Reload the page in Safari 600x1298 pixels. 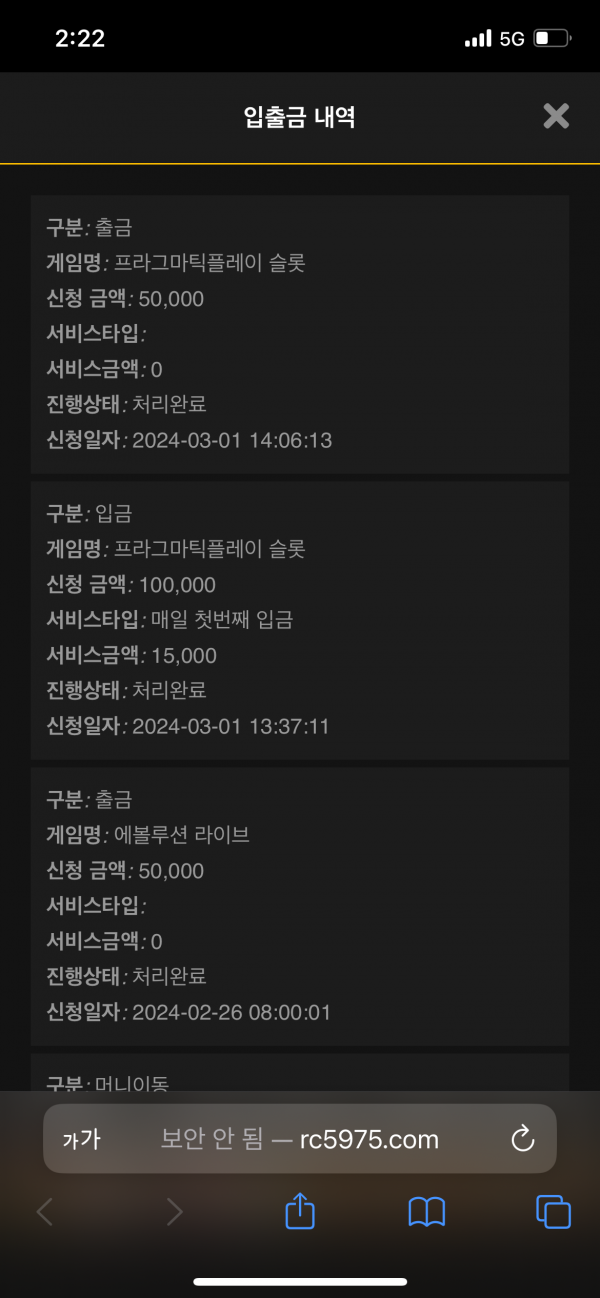[522, 1139]
